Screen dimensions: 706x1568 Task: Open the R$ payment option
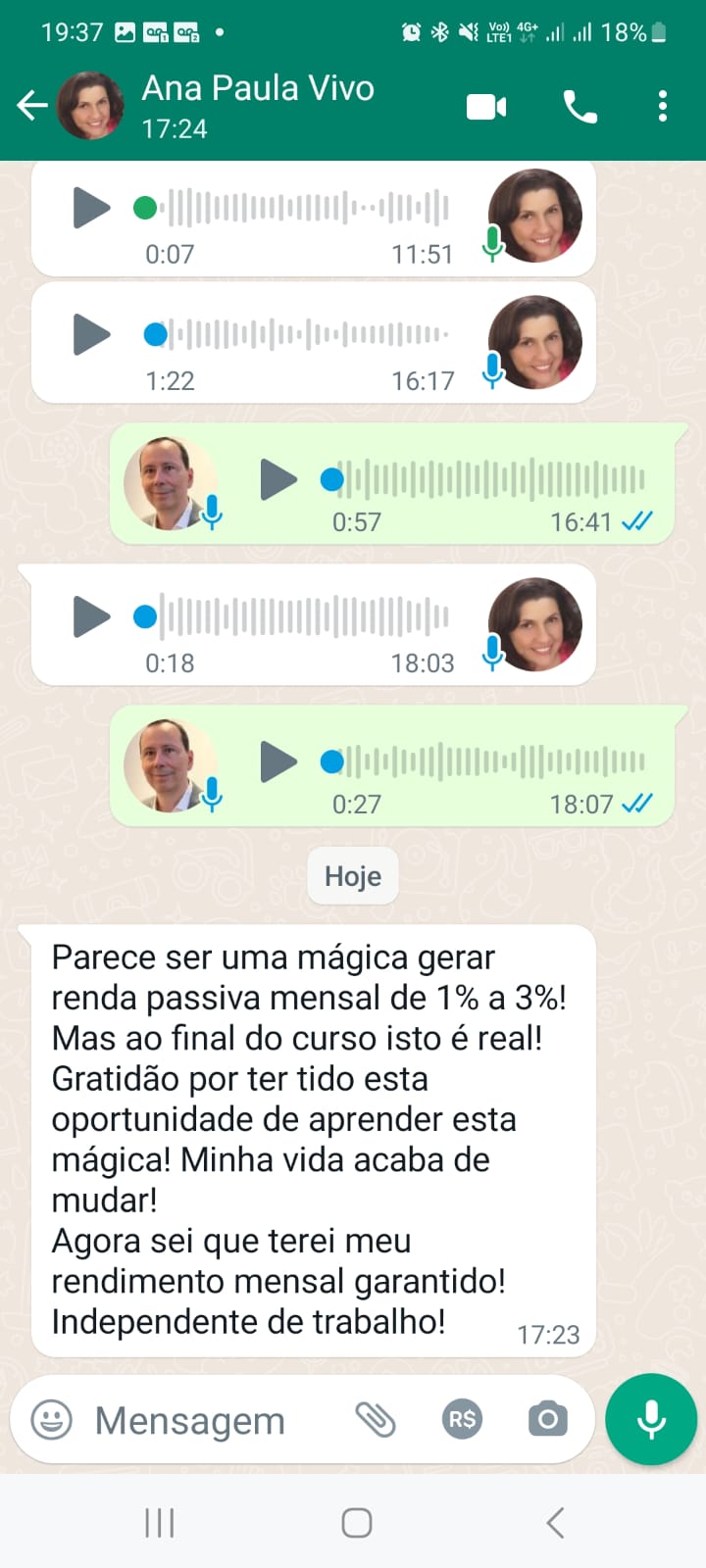tap(462, 1419)
